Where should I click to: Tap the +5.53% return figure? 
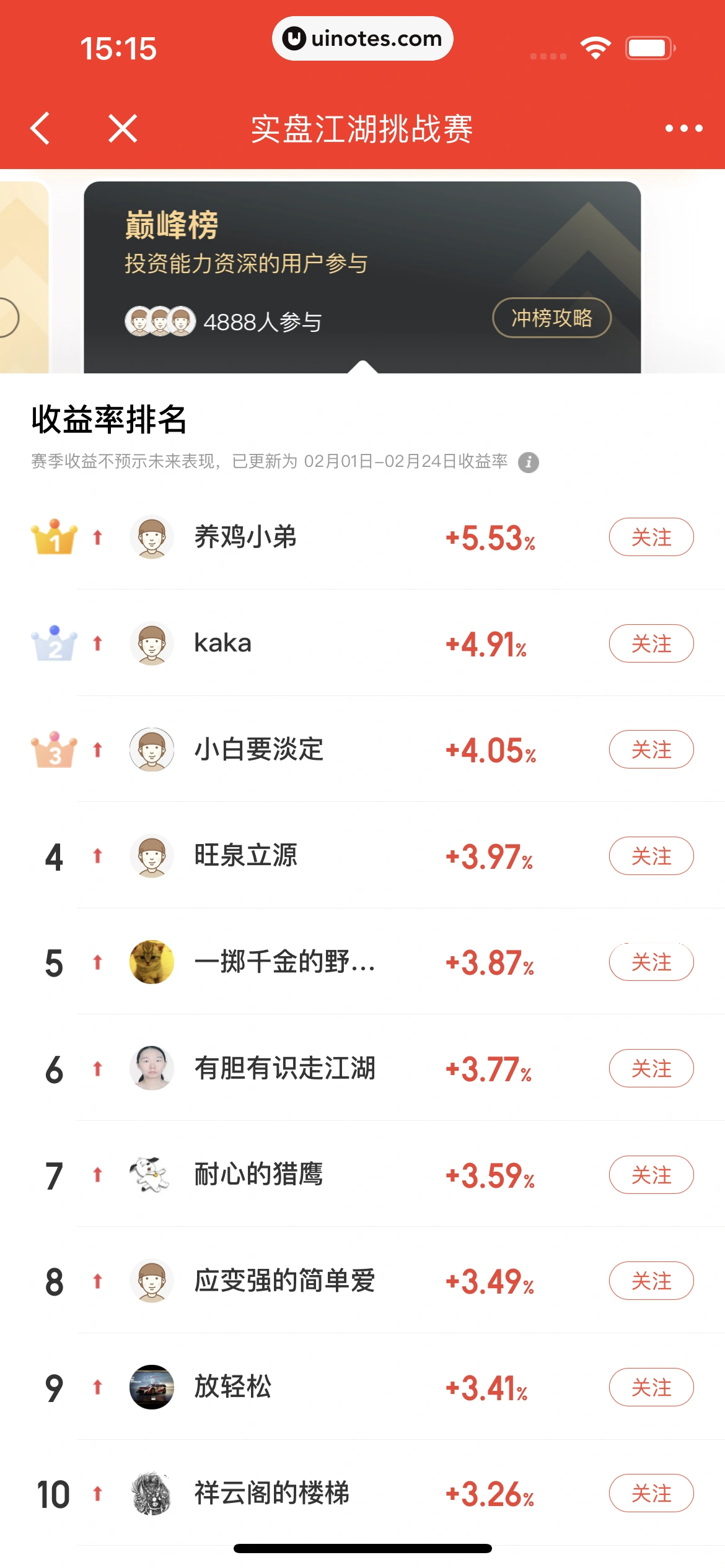pyautogui.click(x=490, y=537)
